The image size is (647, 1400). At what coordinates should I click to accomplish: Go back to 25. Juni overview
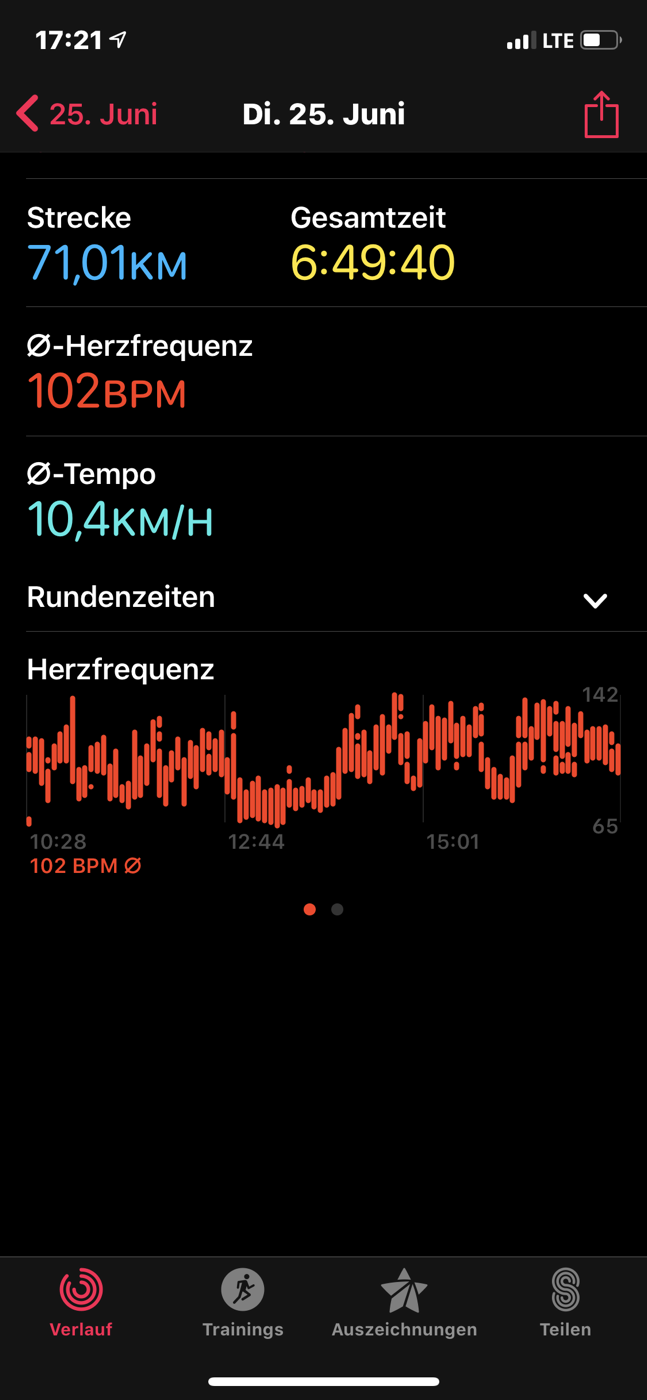[x=87, y=114]
